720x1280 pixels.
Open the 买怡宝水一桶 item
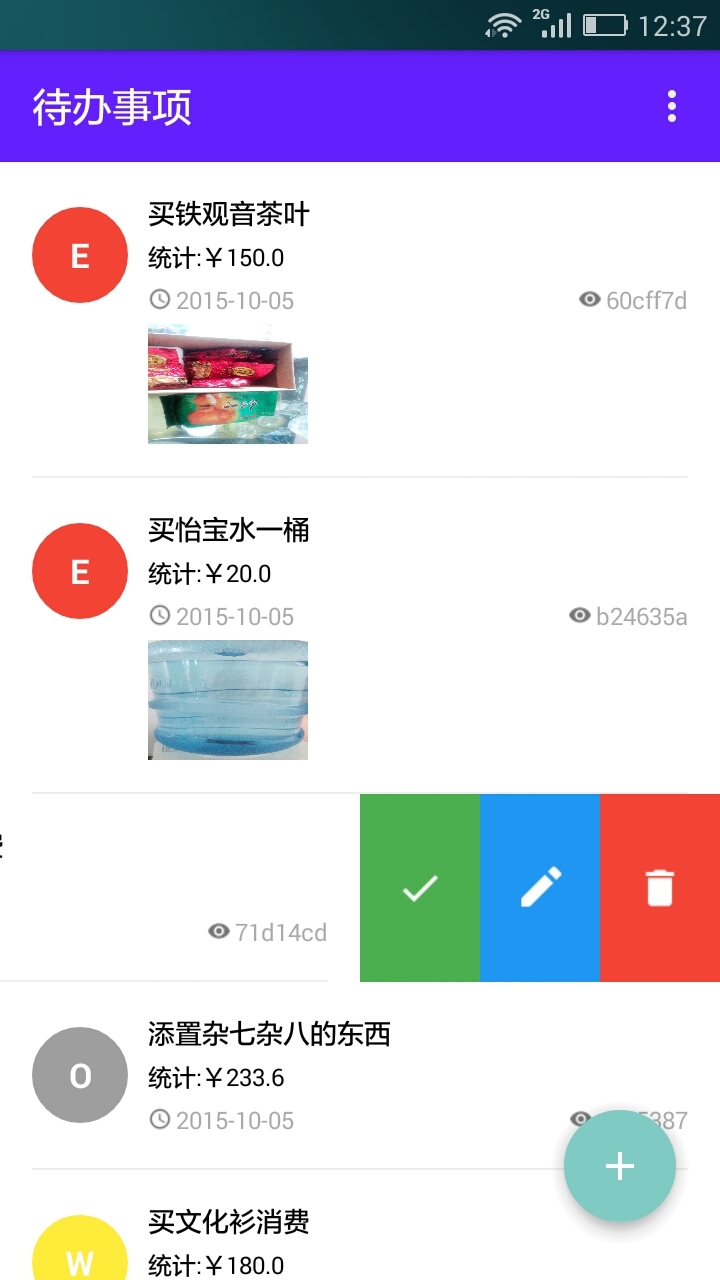tap(229, 531)
